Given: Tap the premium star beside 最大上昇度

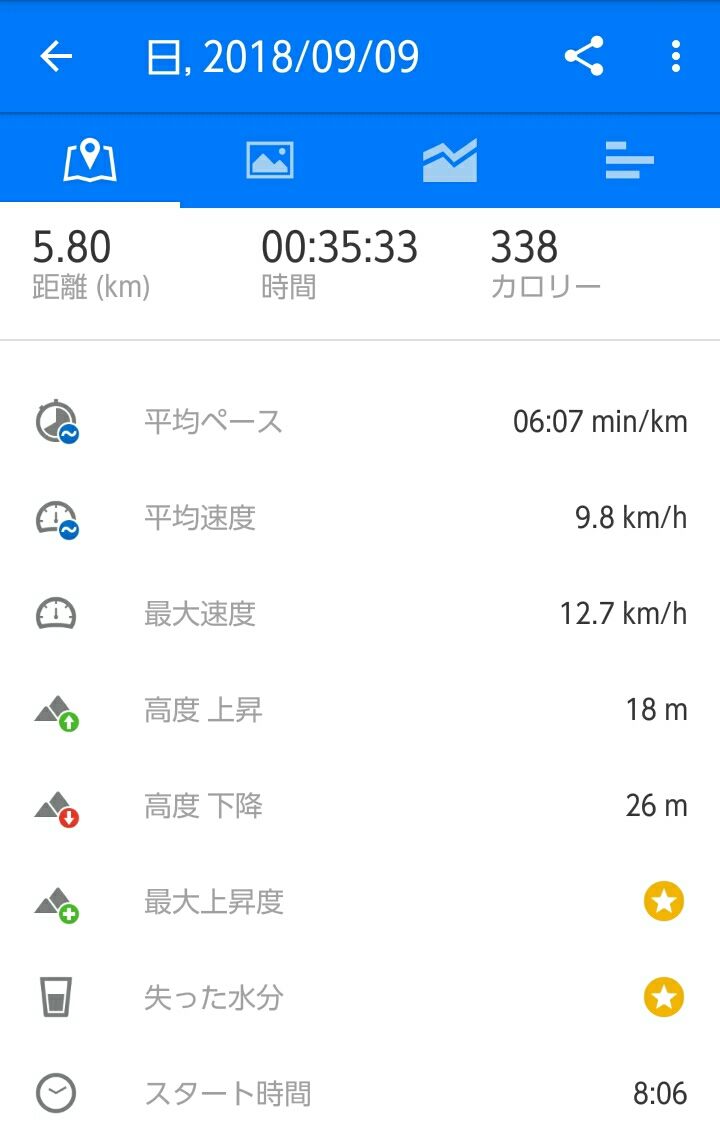Looking at the screenshot, I should (664, 901).
